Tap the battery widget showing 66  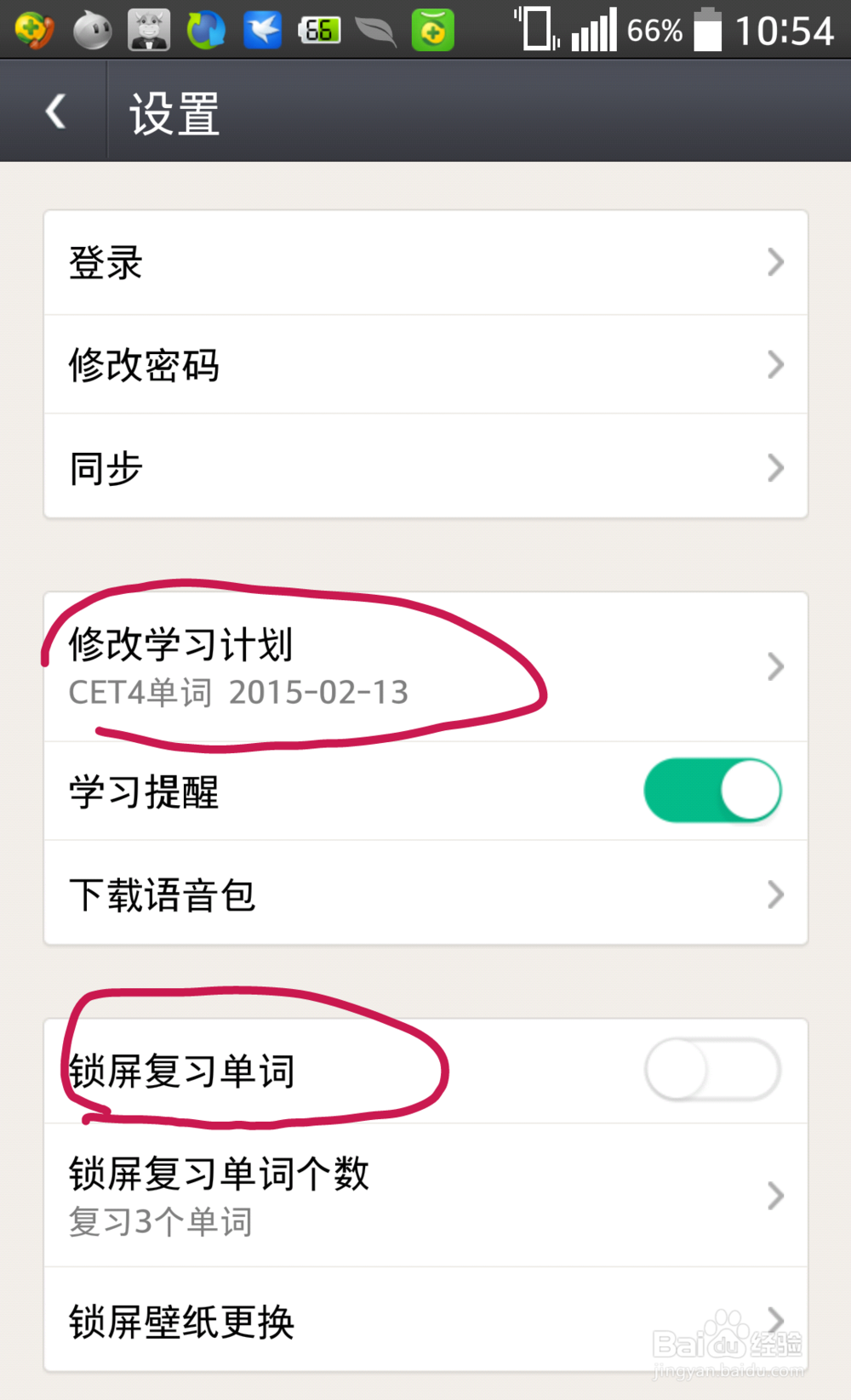click(x=319, y=31)
